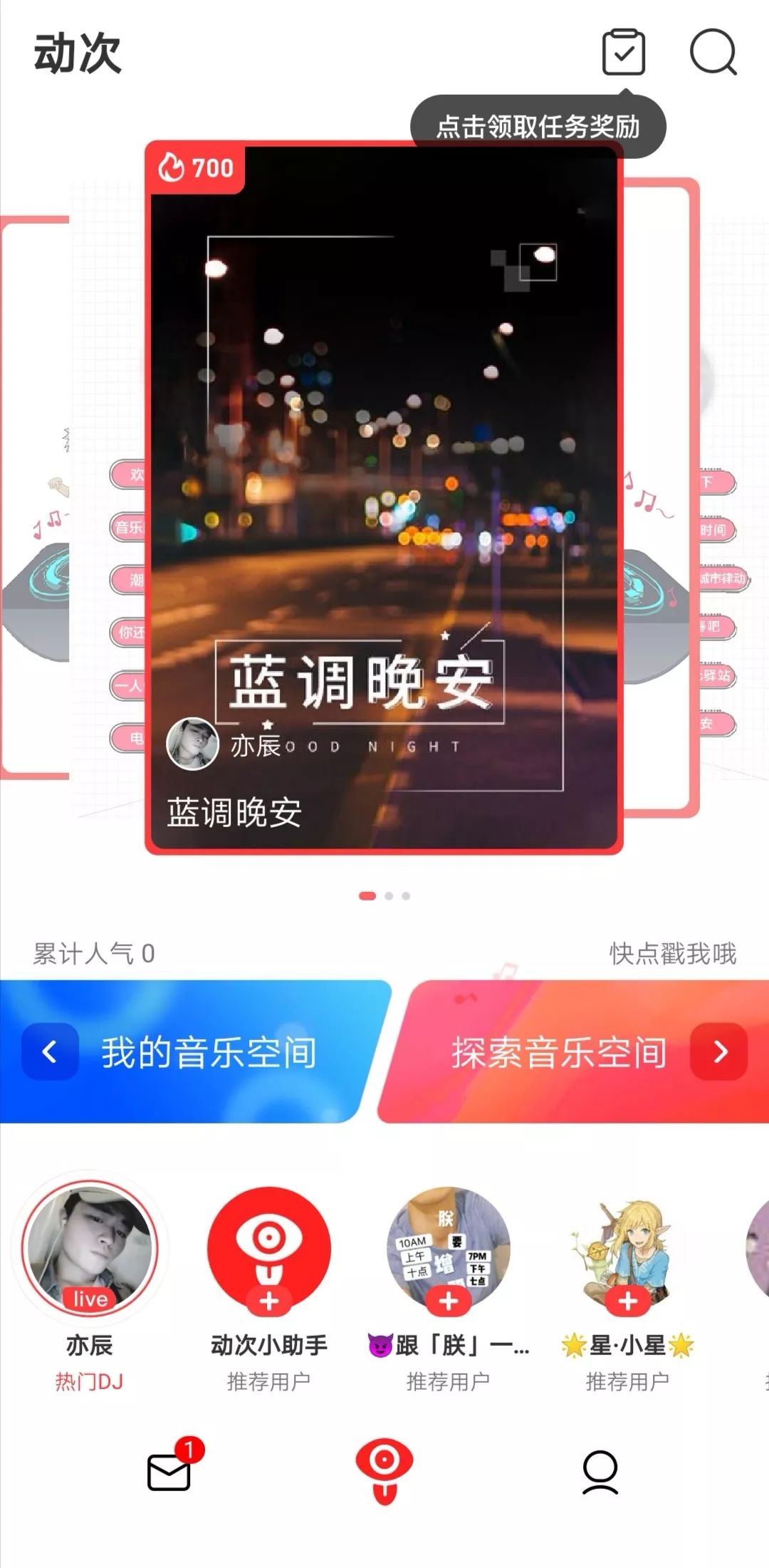
Task: Open the search magnifier
Action: click(x=713, y=53)
